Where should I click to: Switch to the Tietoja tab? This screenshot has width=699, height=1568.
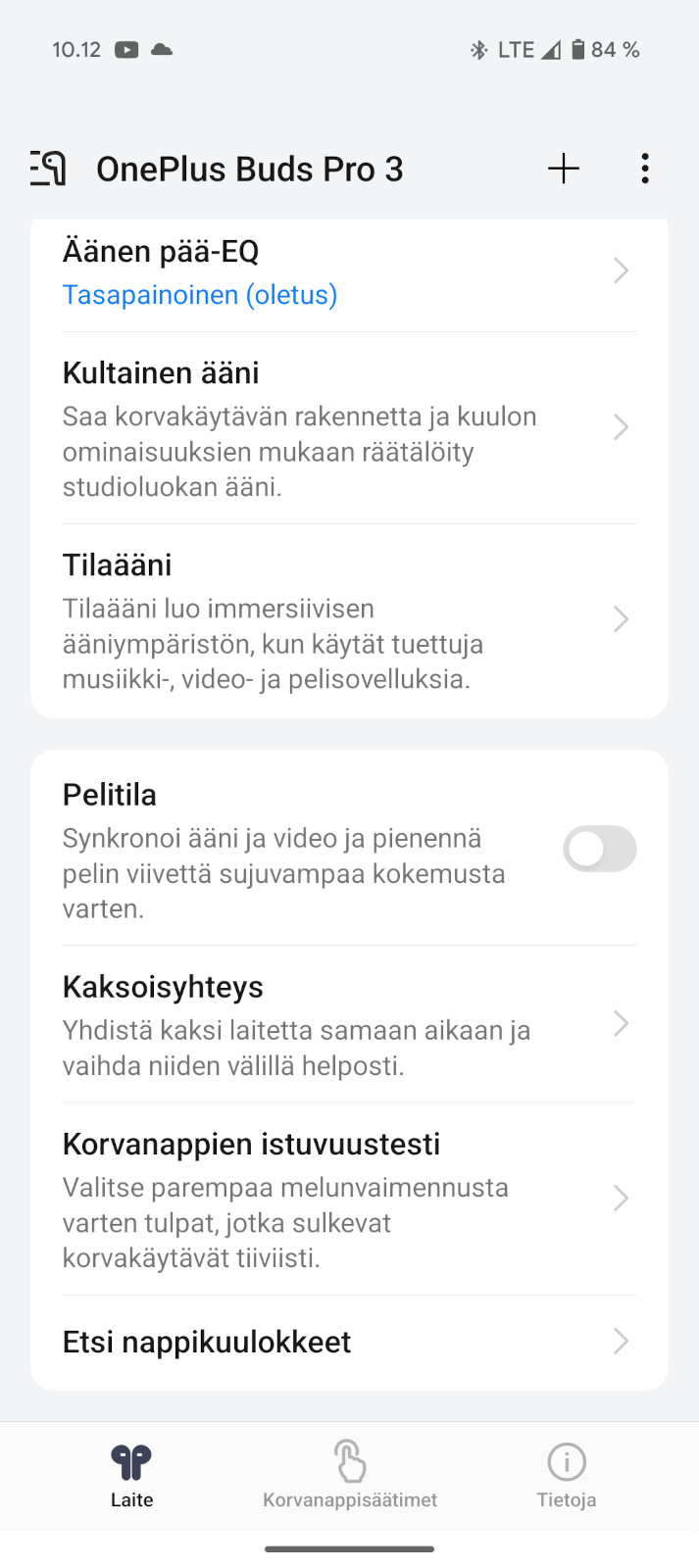click(x=567, y=1476)
